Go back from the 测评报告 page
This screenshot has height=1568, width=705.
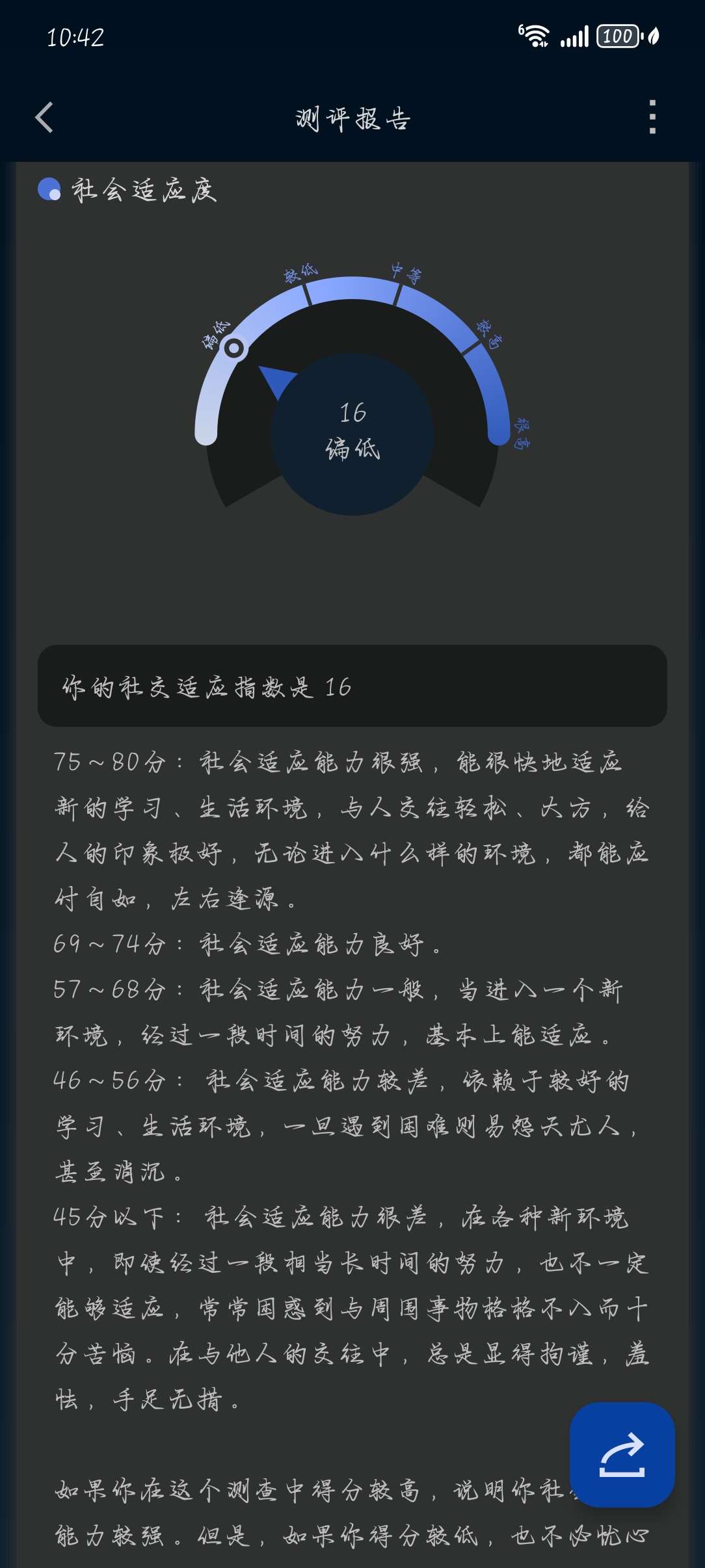(x=44, y=118)
